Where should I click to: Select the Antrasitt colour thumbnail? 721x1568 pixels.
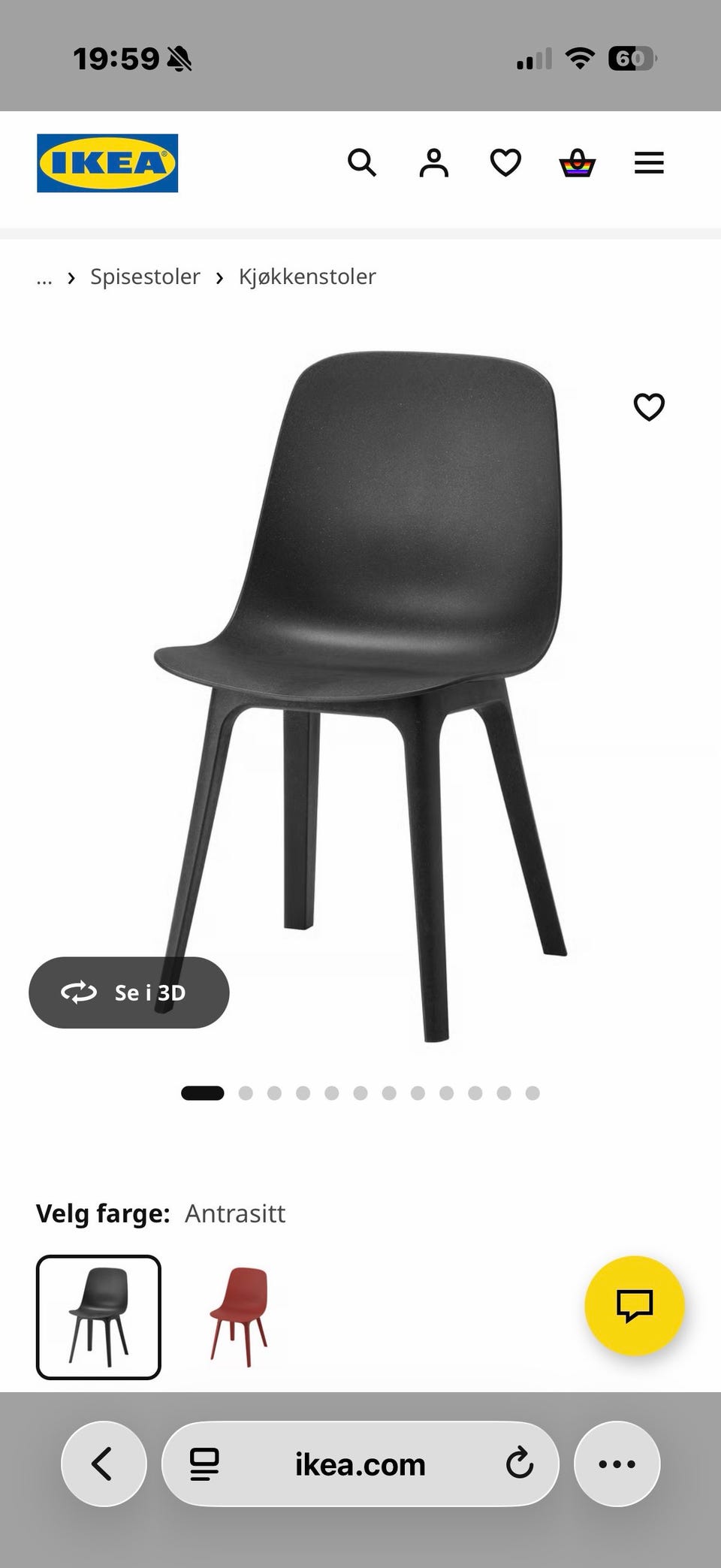coord(98,1317)
